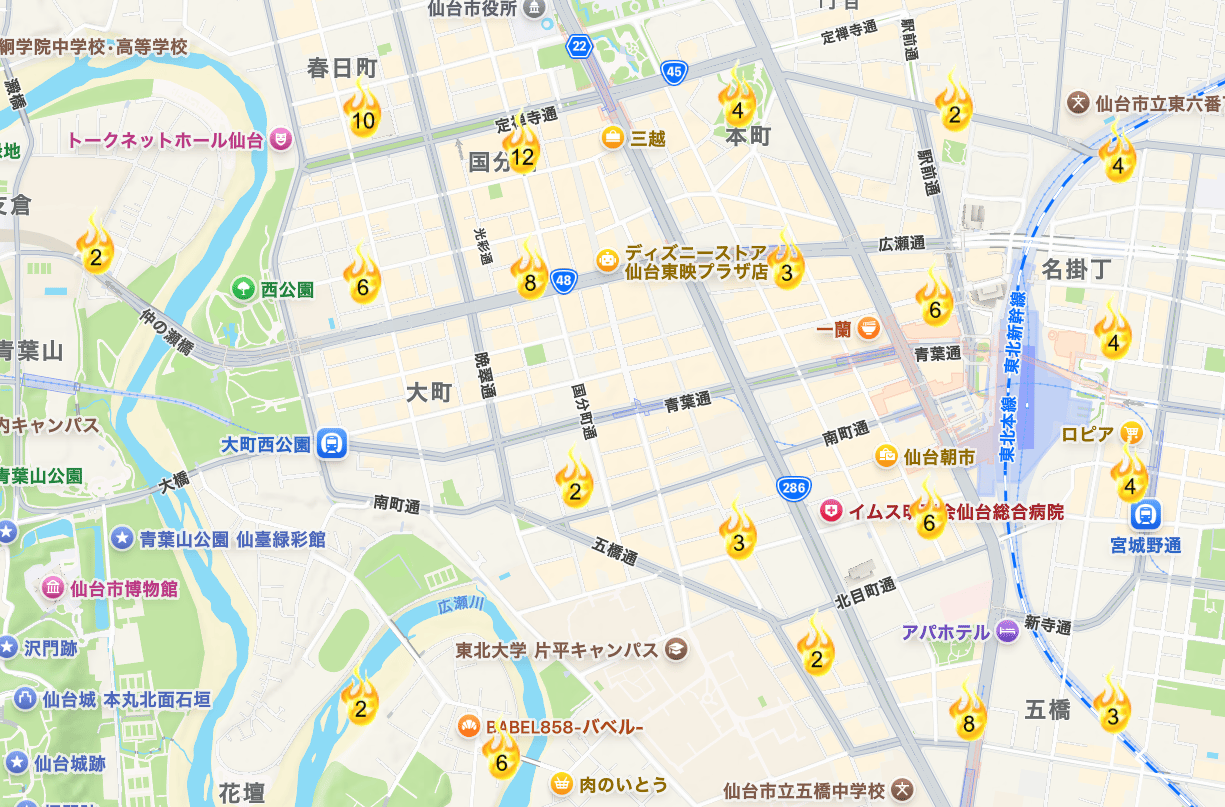Open the 大町西公園 station icon
The height and width of the screenshot is (807, 1225).
332,443
